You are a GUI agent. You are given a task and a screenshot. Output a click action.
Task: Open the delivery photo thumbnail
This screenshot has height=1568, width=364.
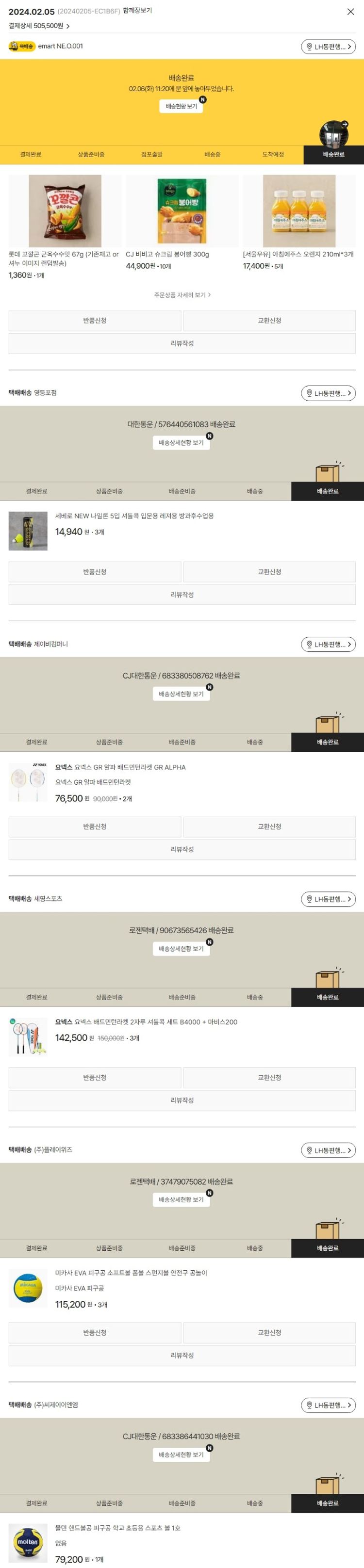(x=333, y=133)
